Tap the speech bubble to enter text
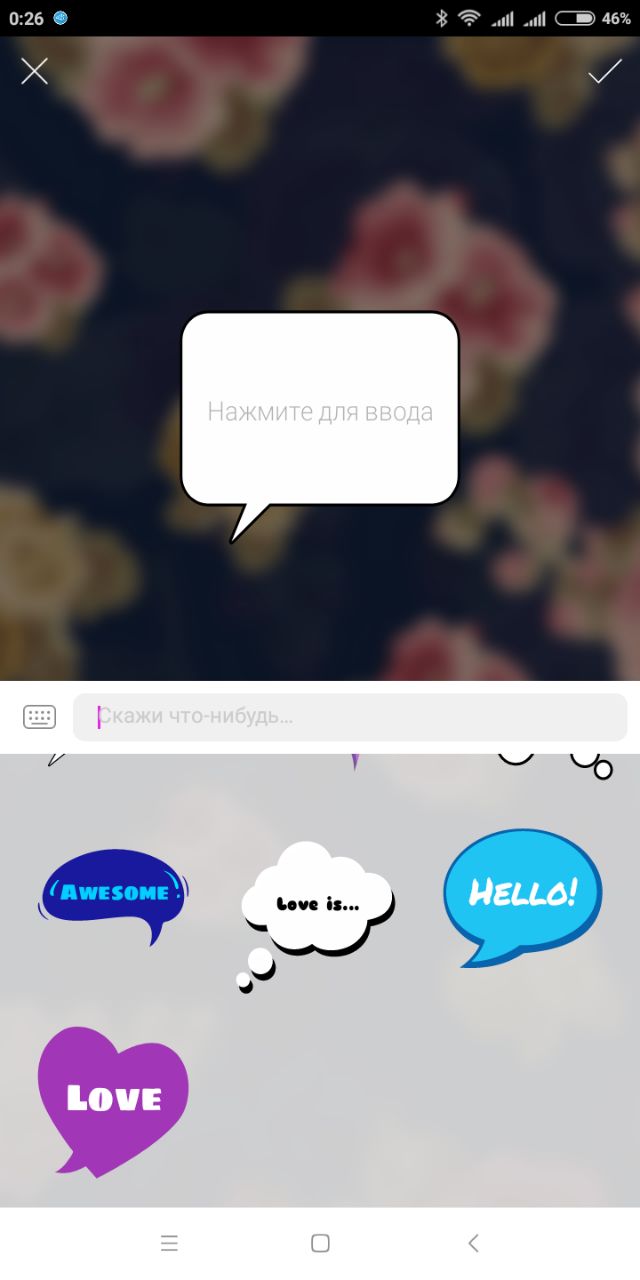640x1280 pixels. 319,410
